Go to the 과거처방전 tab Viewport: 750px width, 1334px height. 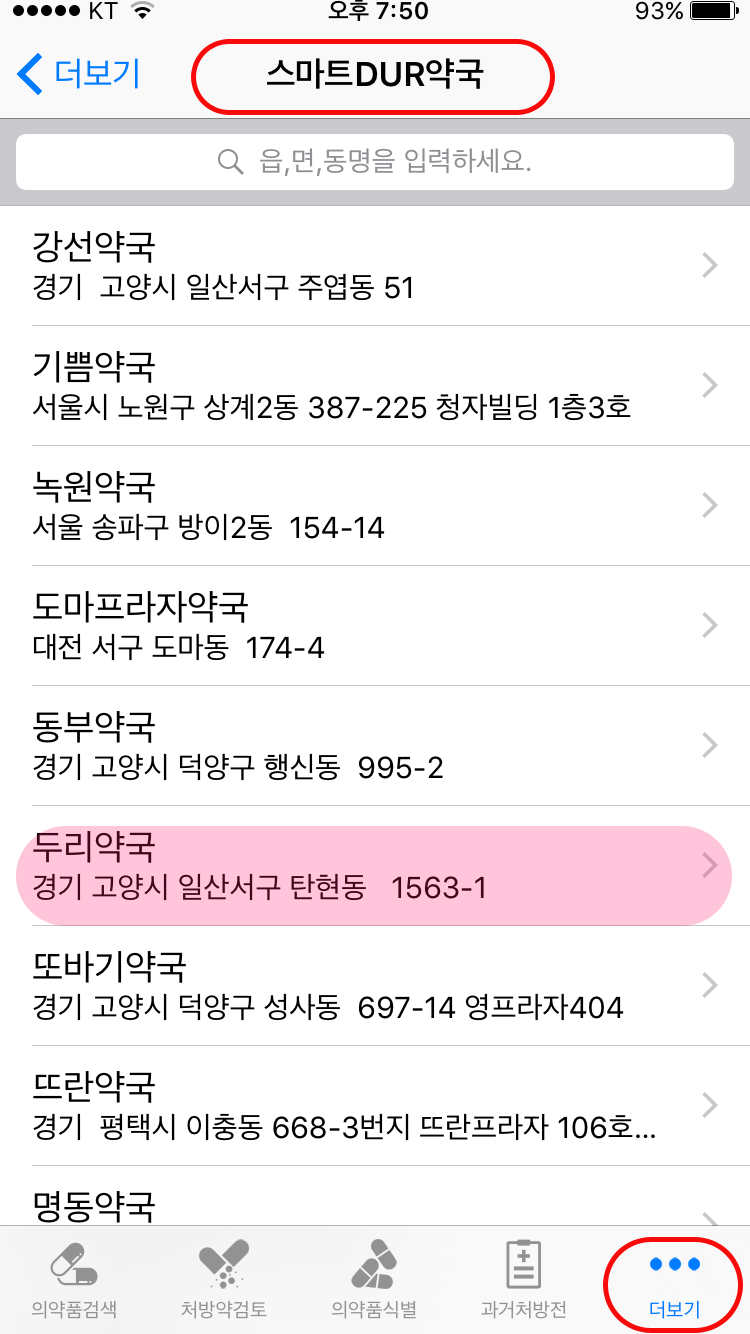[x=524, y=1281]
